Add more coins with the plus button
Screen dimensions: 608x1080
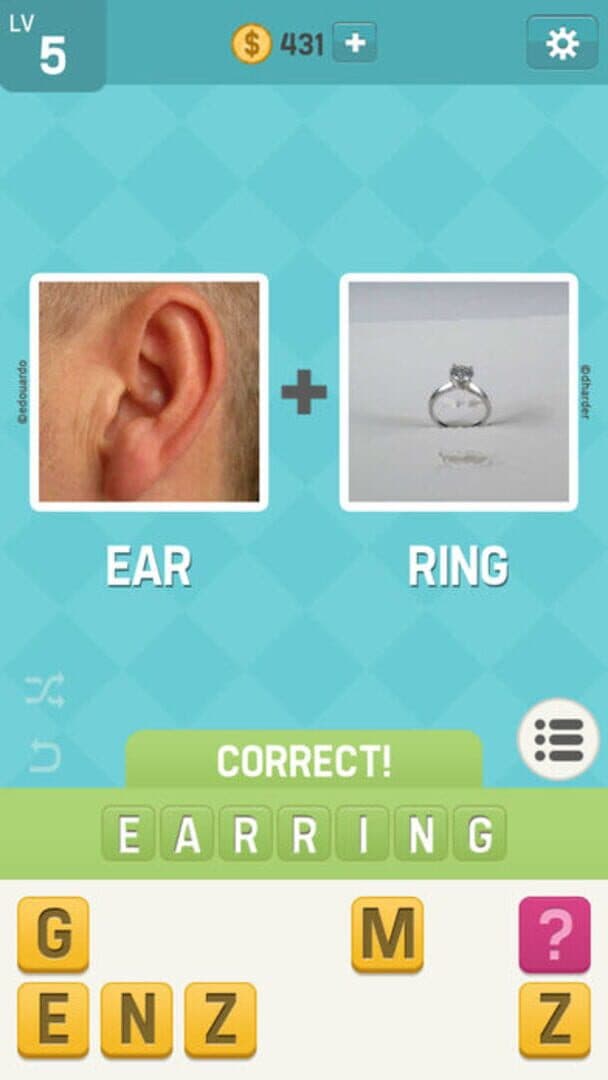[x=355, y=43]
